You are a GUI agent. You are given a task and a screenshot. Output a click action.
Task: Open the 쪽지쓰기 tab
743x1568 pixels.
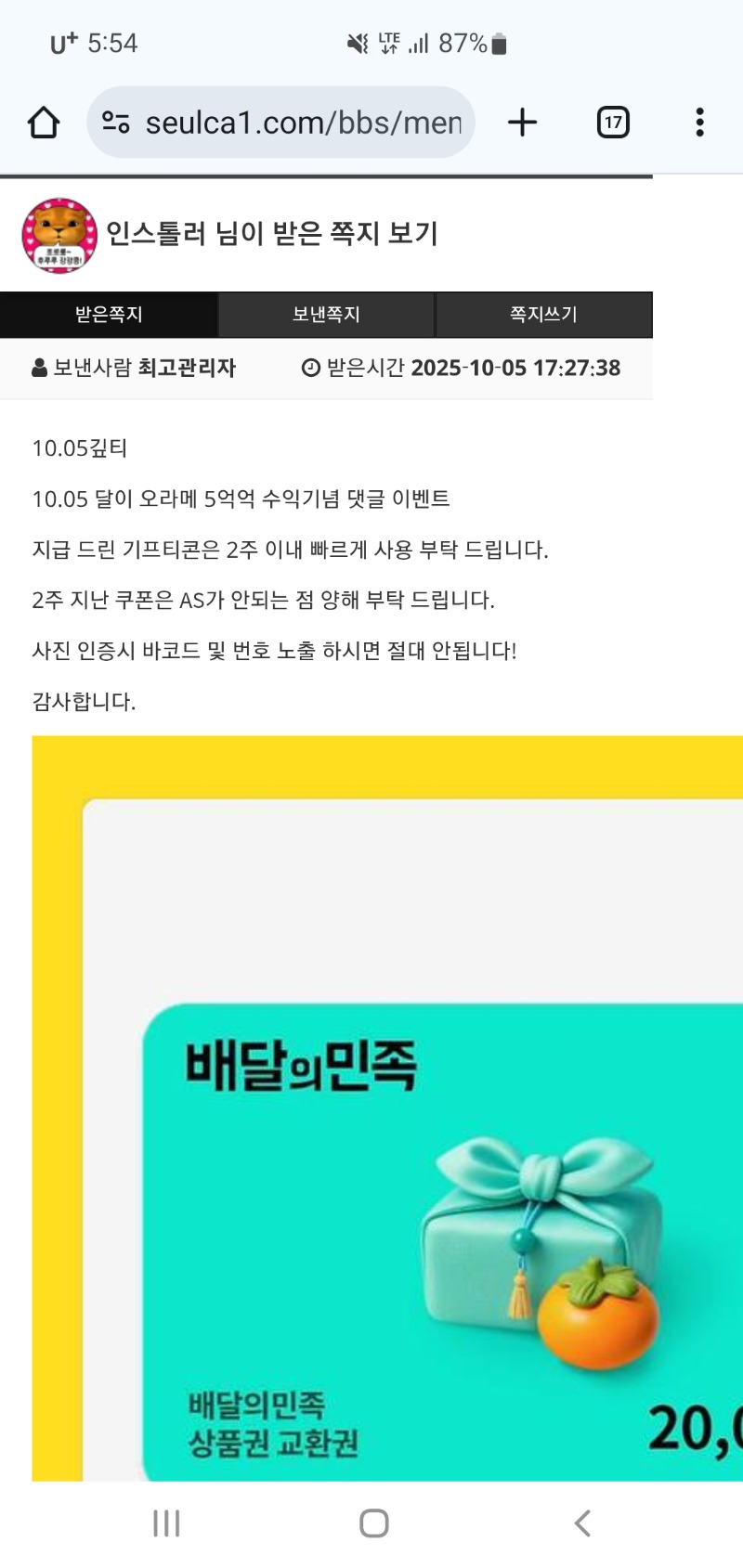coord(543,315)
